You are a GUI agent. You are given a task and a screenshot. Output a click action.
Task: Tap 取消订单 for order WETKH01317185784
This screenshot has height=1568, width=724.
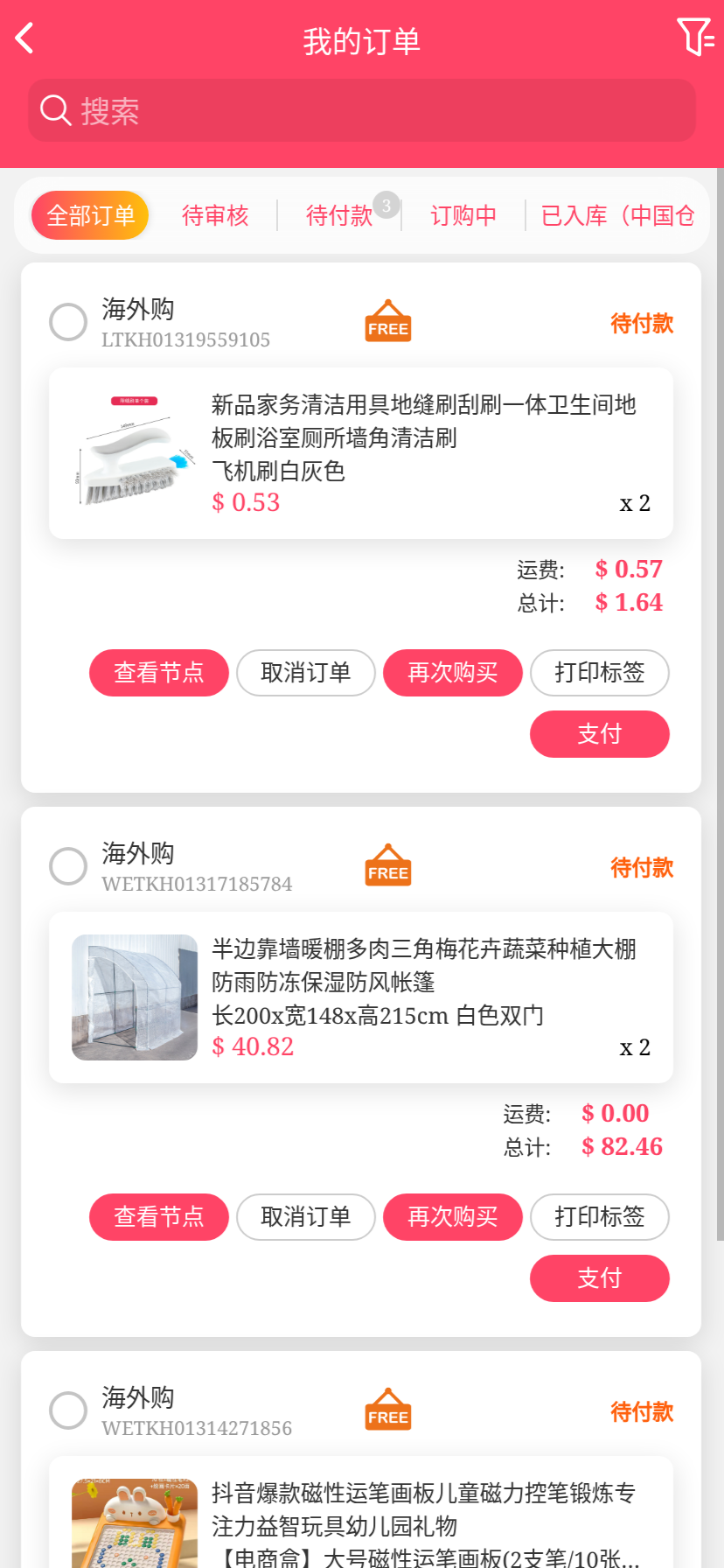[306, 1217]
